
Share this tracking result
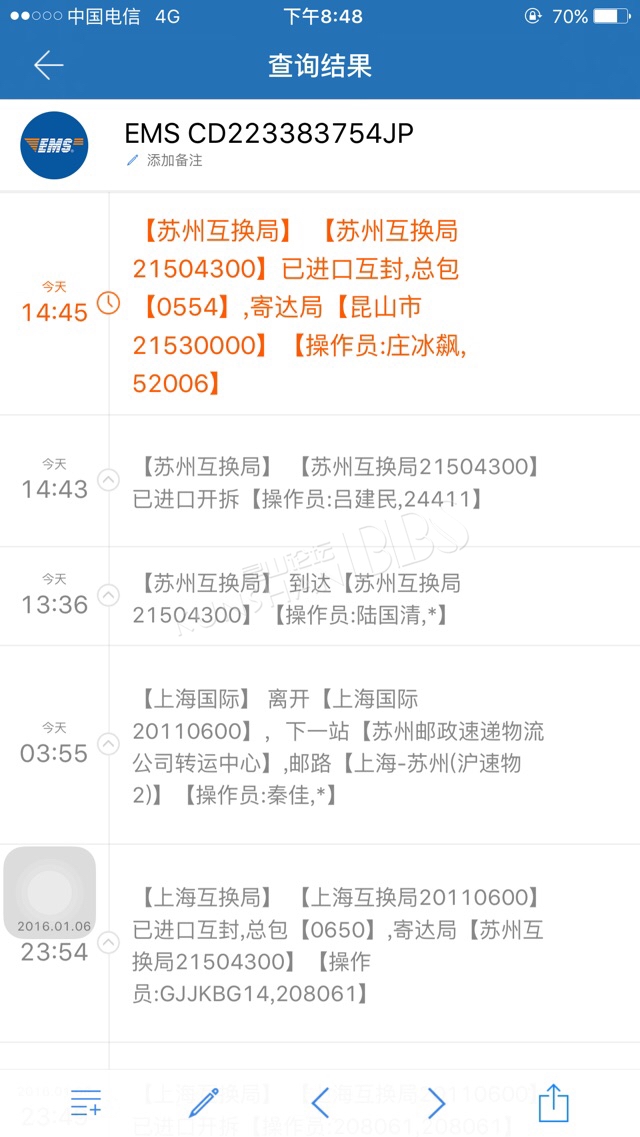pyautogui.click(x=554, y=1102)
